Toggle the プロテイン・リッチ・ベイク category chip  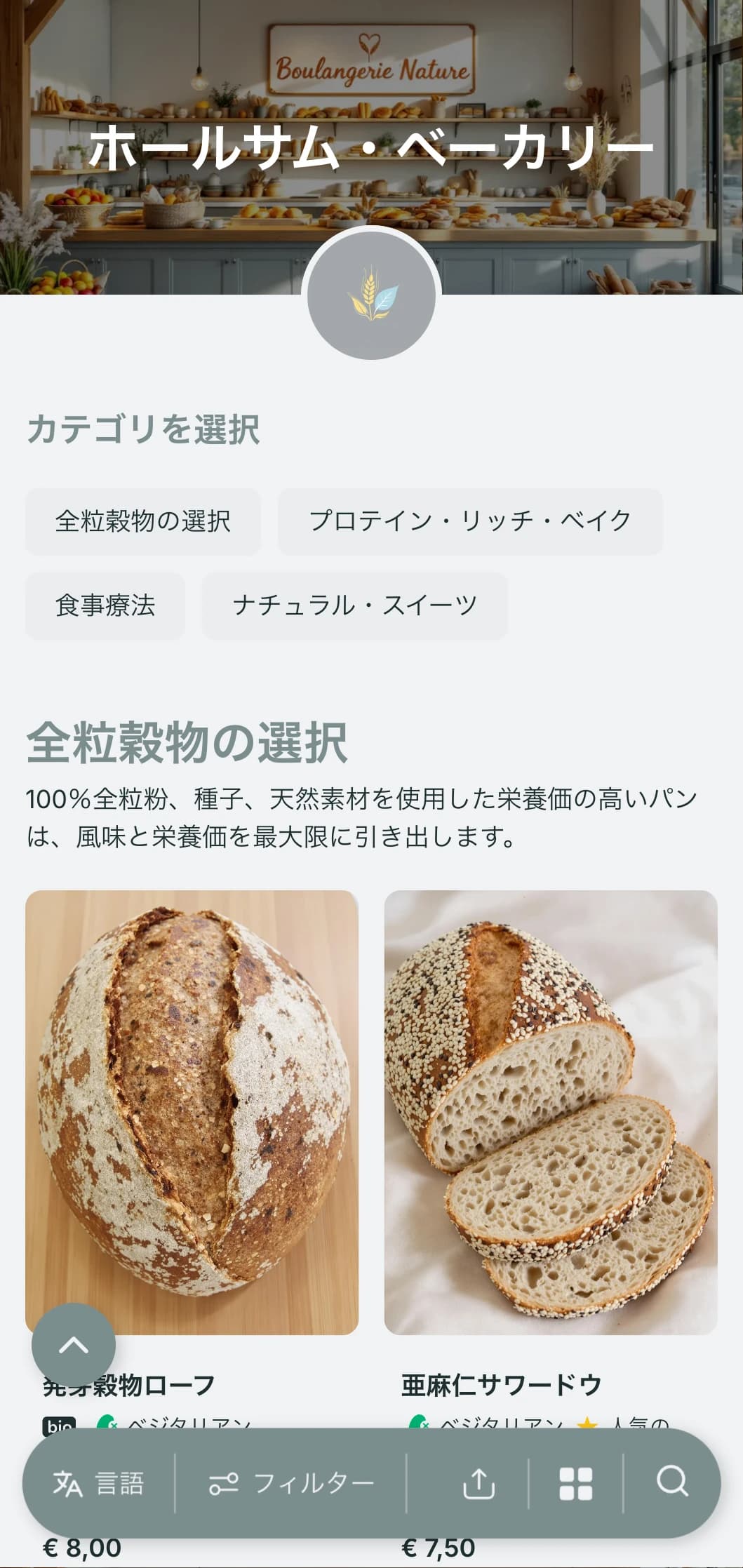pos(471,521)
